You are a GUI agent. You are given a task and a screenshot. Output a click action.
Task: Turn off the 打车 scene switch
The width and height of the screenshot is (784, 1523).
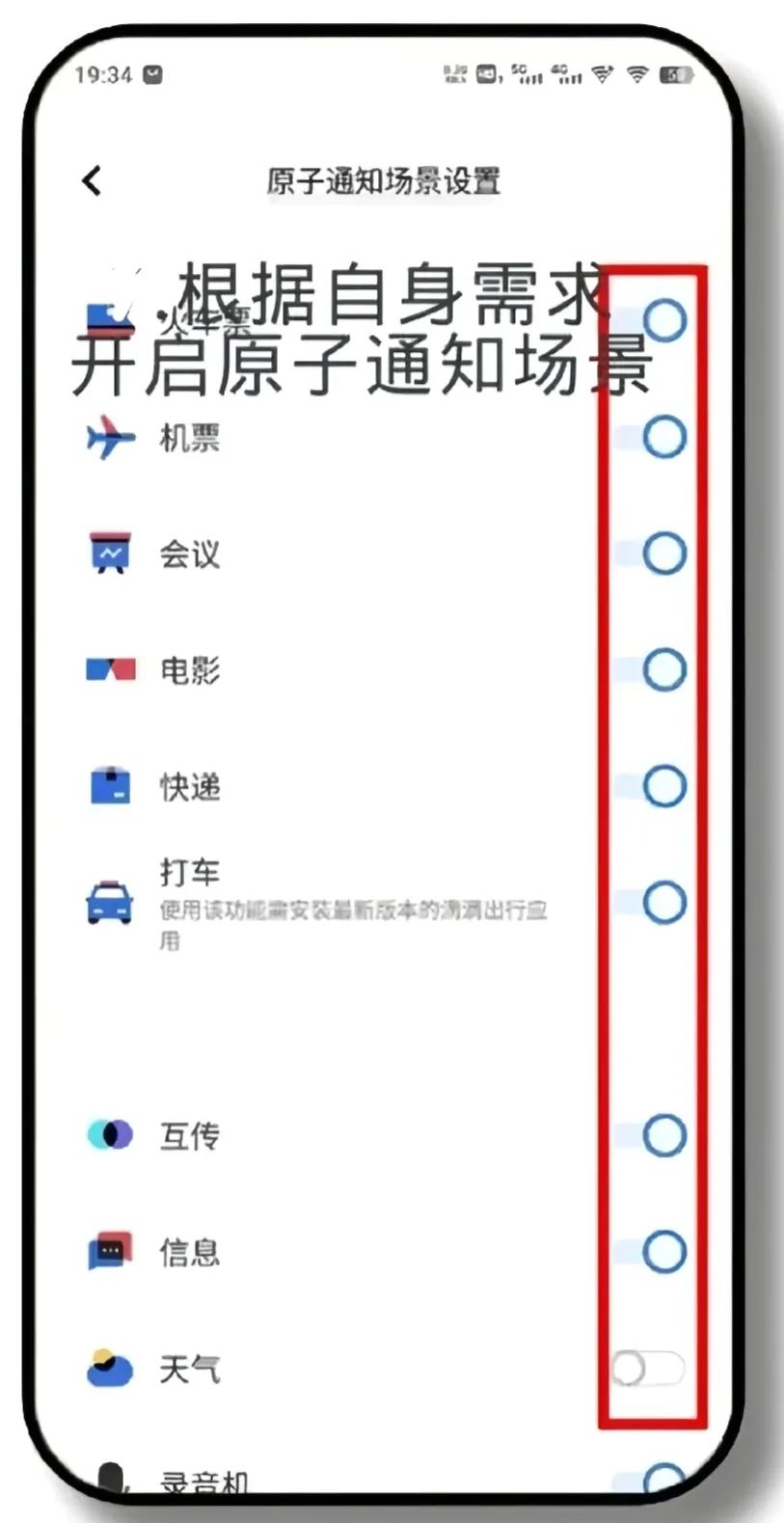pyautogui.click(x=651, y=903)
